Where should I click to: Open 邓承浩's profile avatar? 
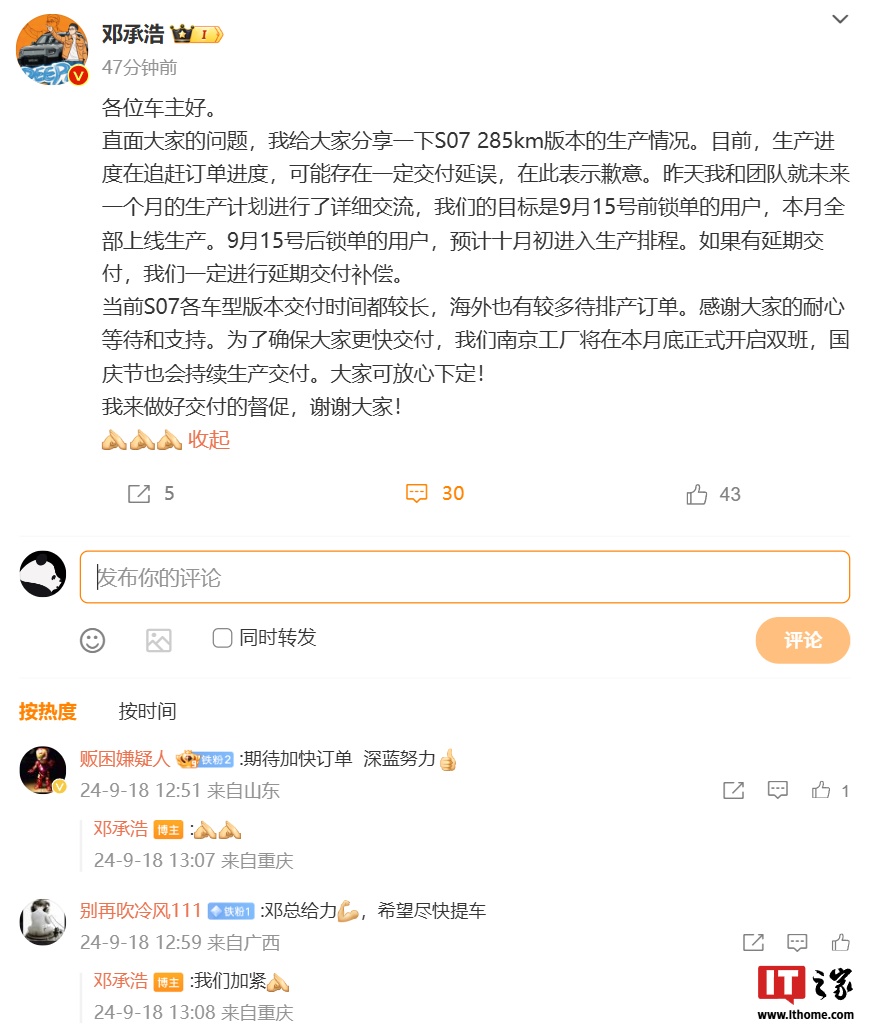point(52,50)
